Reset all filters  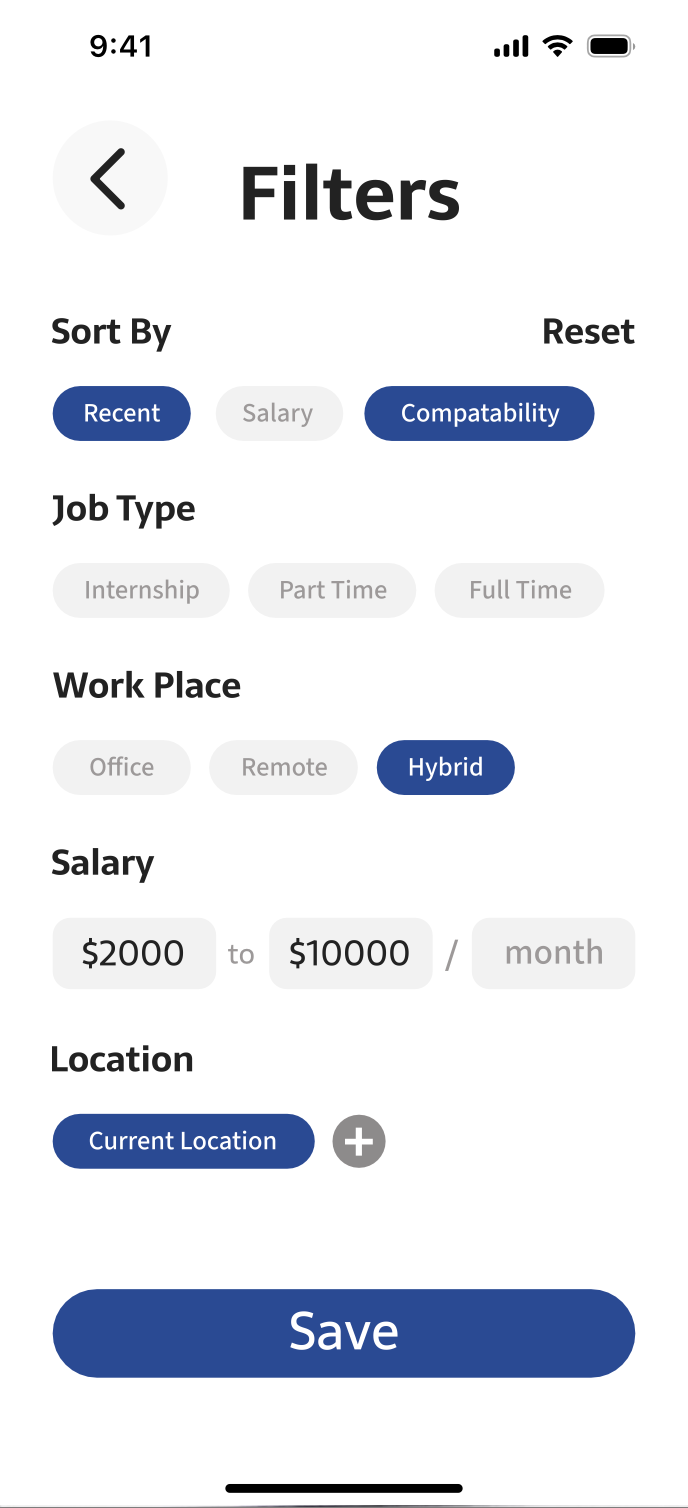[588, 332]
